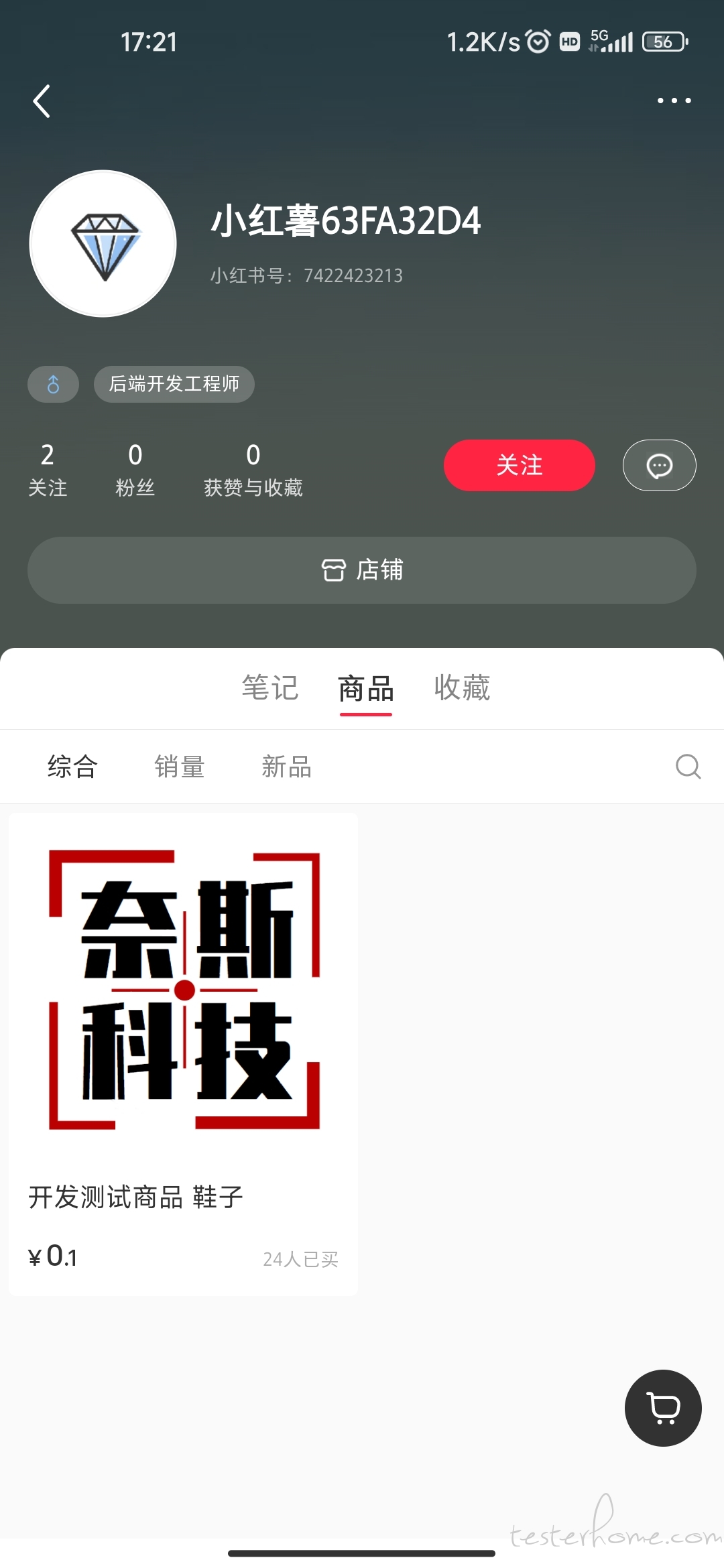Open the 开发测试商品 鞋子 product card
724x1568 pixels.
click(183, 1054)
